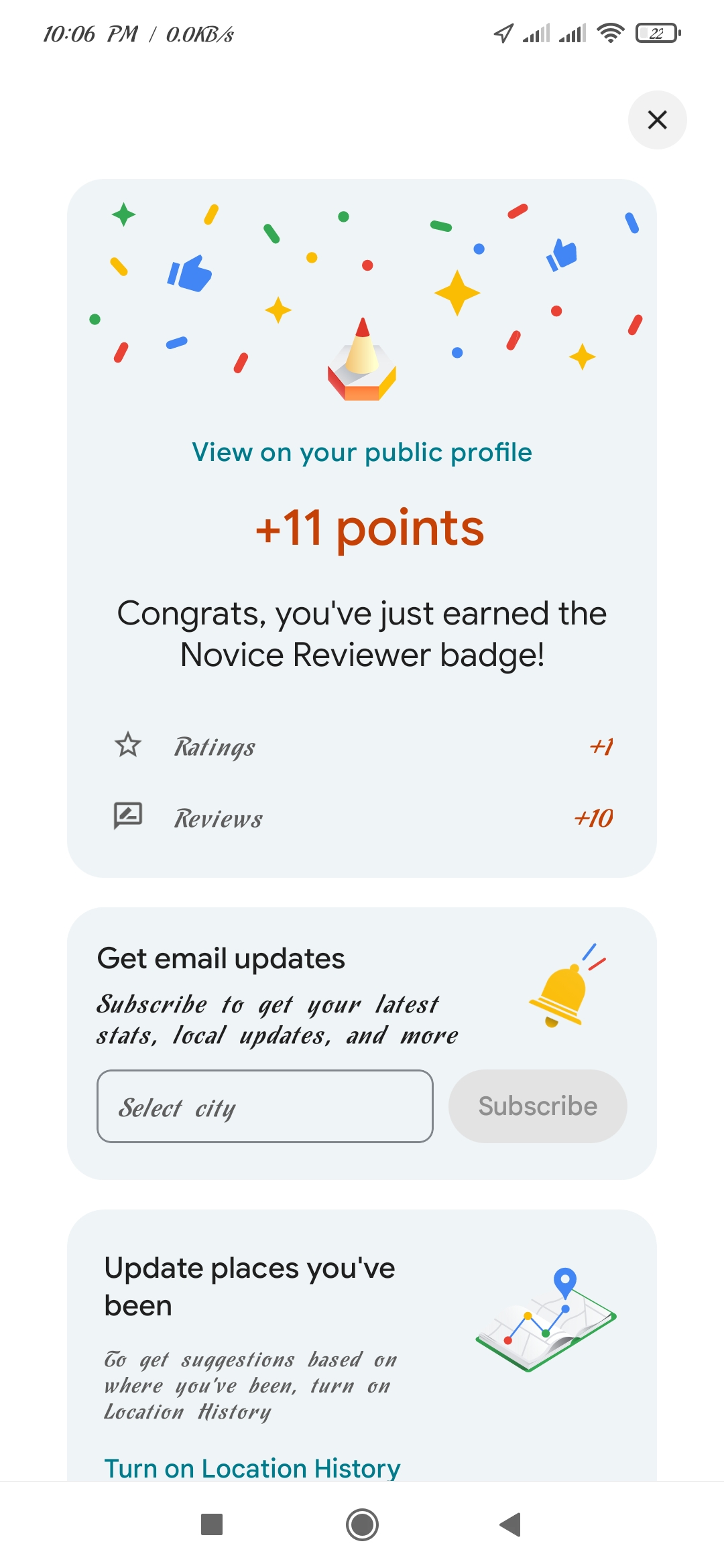Go to the home screen
724x1568 pixels.
point(362,1524)
